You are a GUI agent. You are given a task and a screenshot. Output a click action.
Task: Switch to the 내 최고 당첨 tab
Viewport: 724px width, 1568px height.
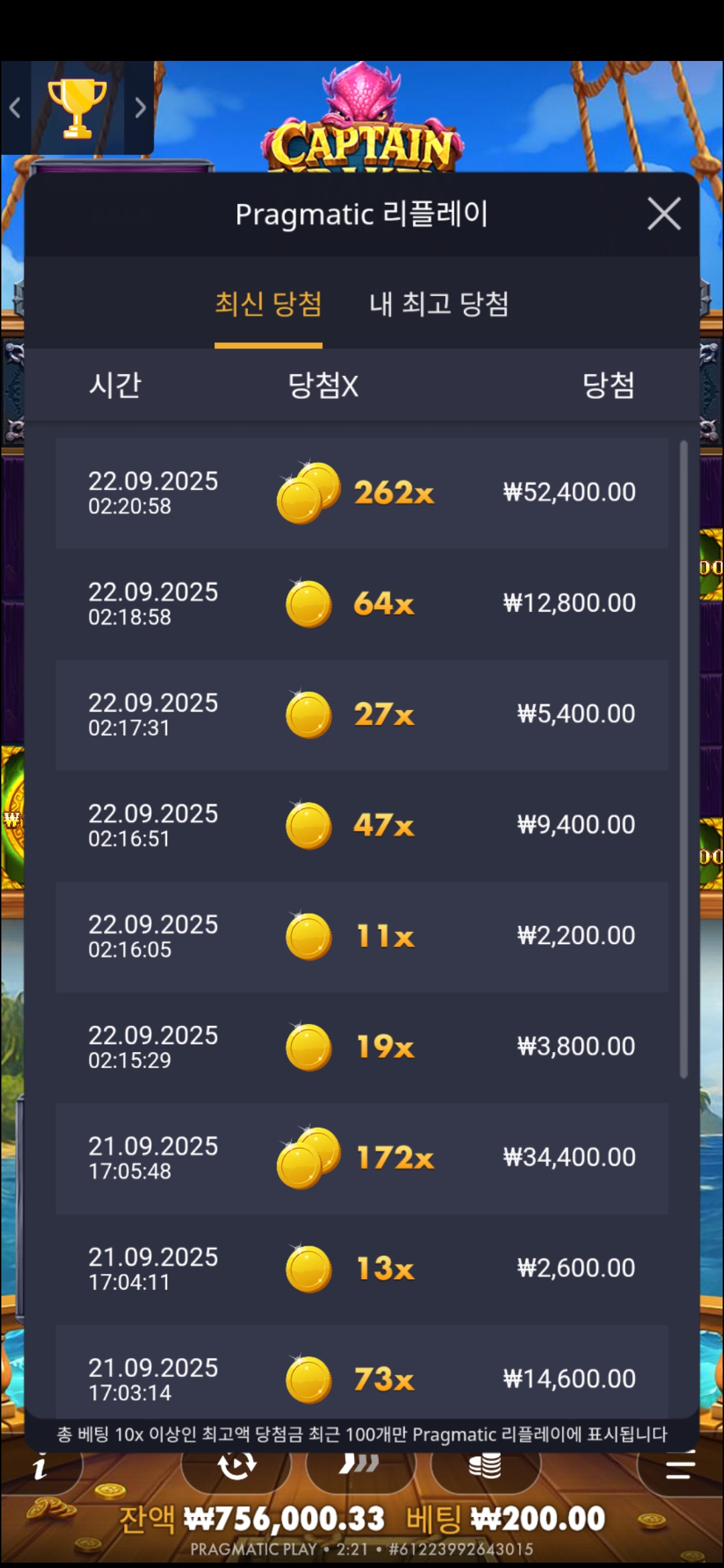(x=439, y=304)
